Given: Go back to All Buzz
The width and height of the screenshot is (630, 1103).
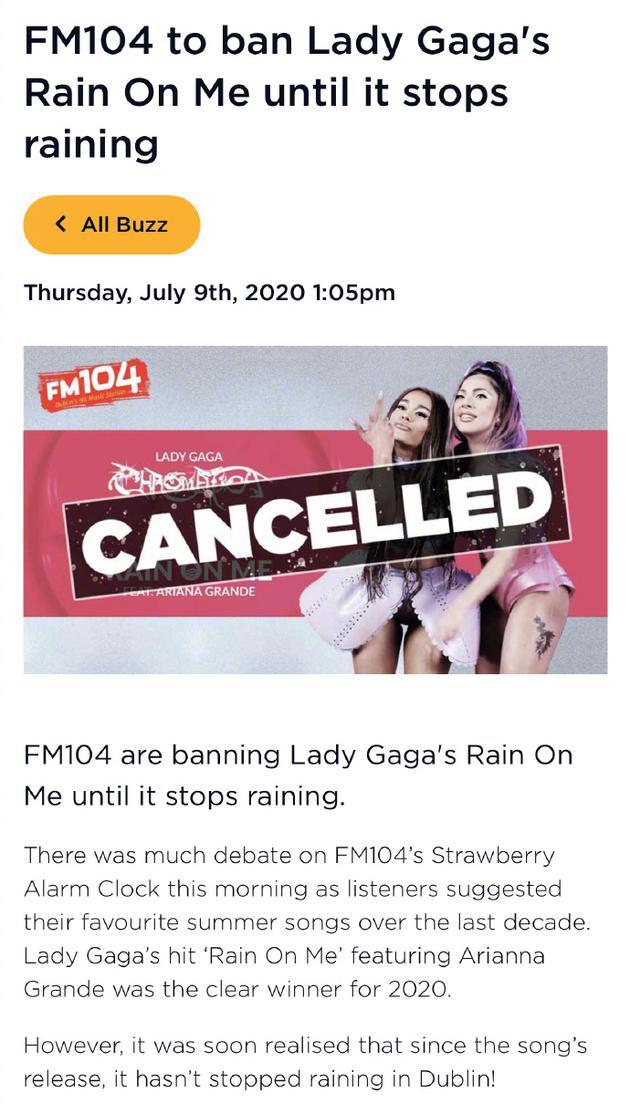Looking at the screenshot, I should click(x=112, y=225).
